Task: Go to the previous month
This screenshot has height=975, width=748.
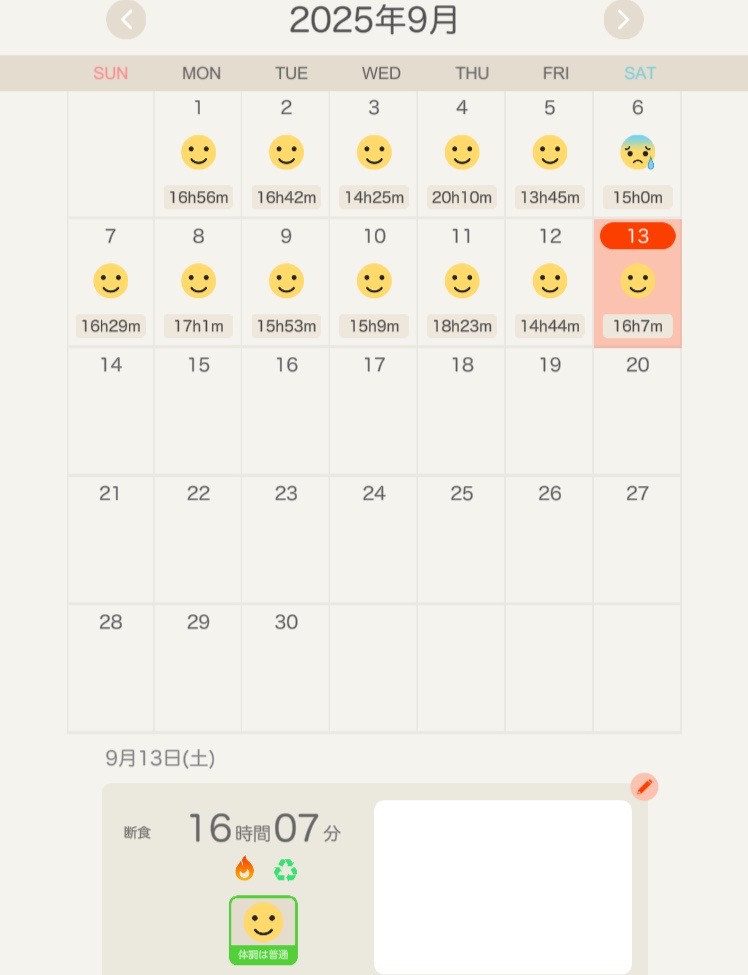Action: click(x=126, y=20)
